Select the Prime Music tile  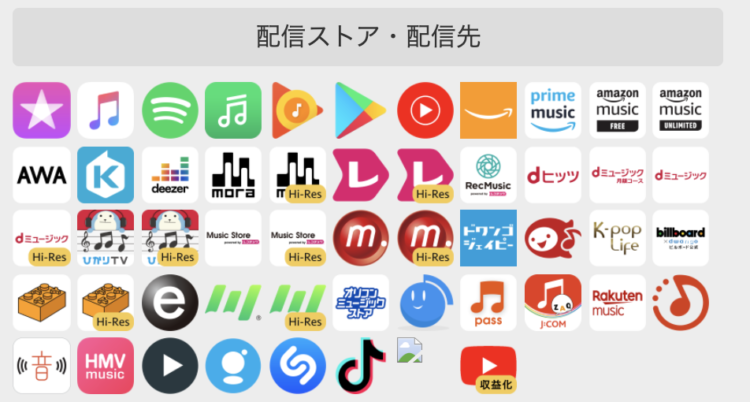click(553, 110)
